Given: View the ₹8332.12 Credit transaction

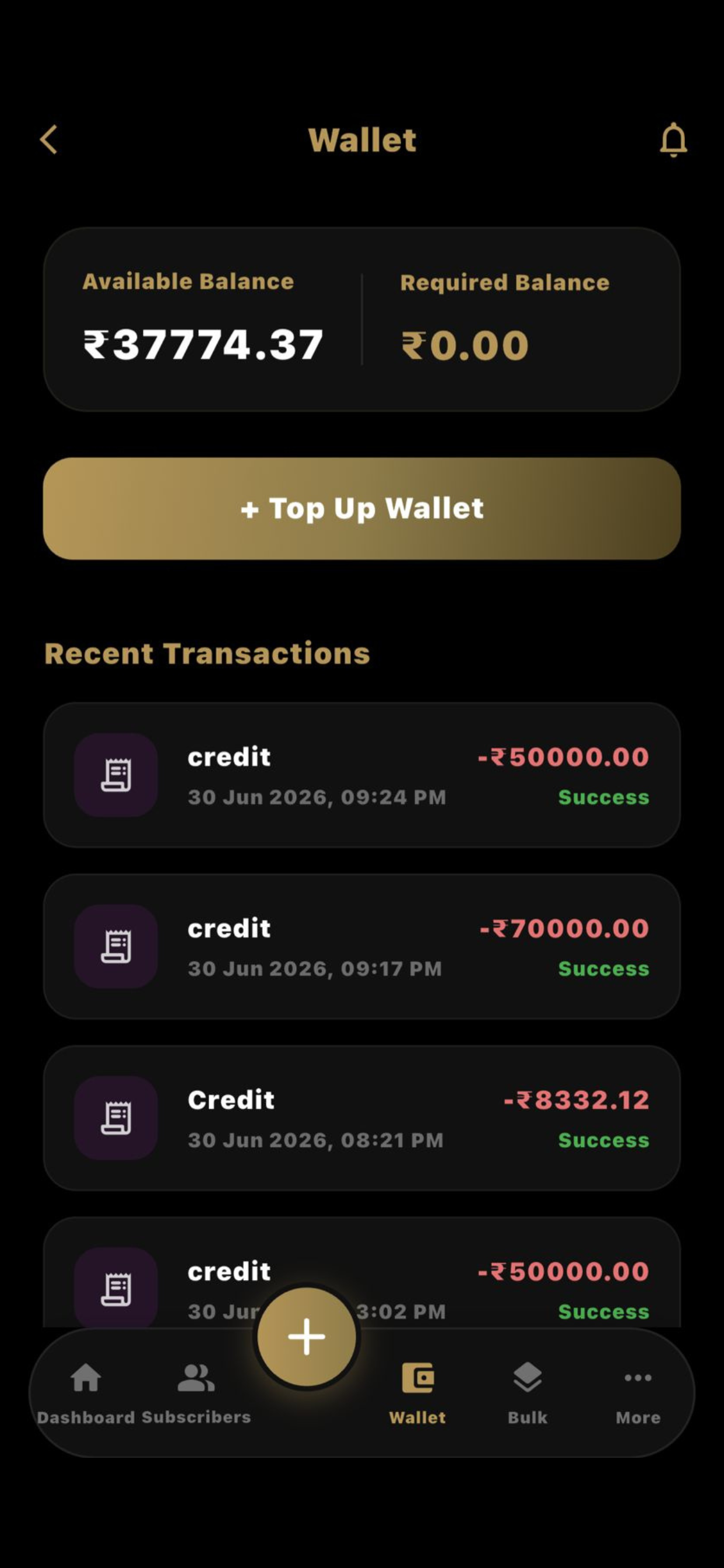Looking at the screenshot, I should 362,1118.
